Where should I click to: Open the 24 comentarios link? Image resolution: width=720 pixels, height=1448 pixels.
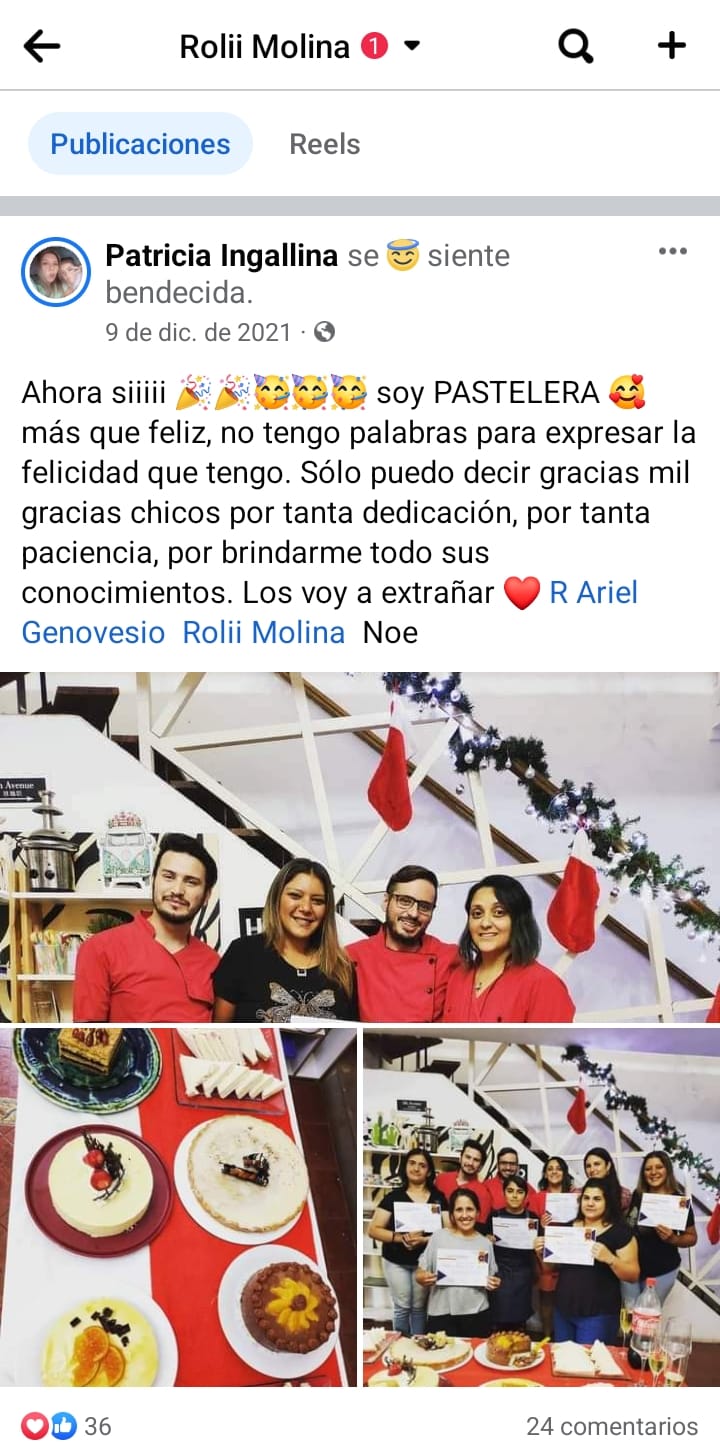click(x=612, y=1425)
